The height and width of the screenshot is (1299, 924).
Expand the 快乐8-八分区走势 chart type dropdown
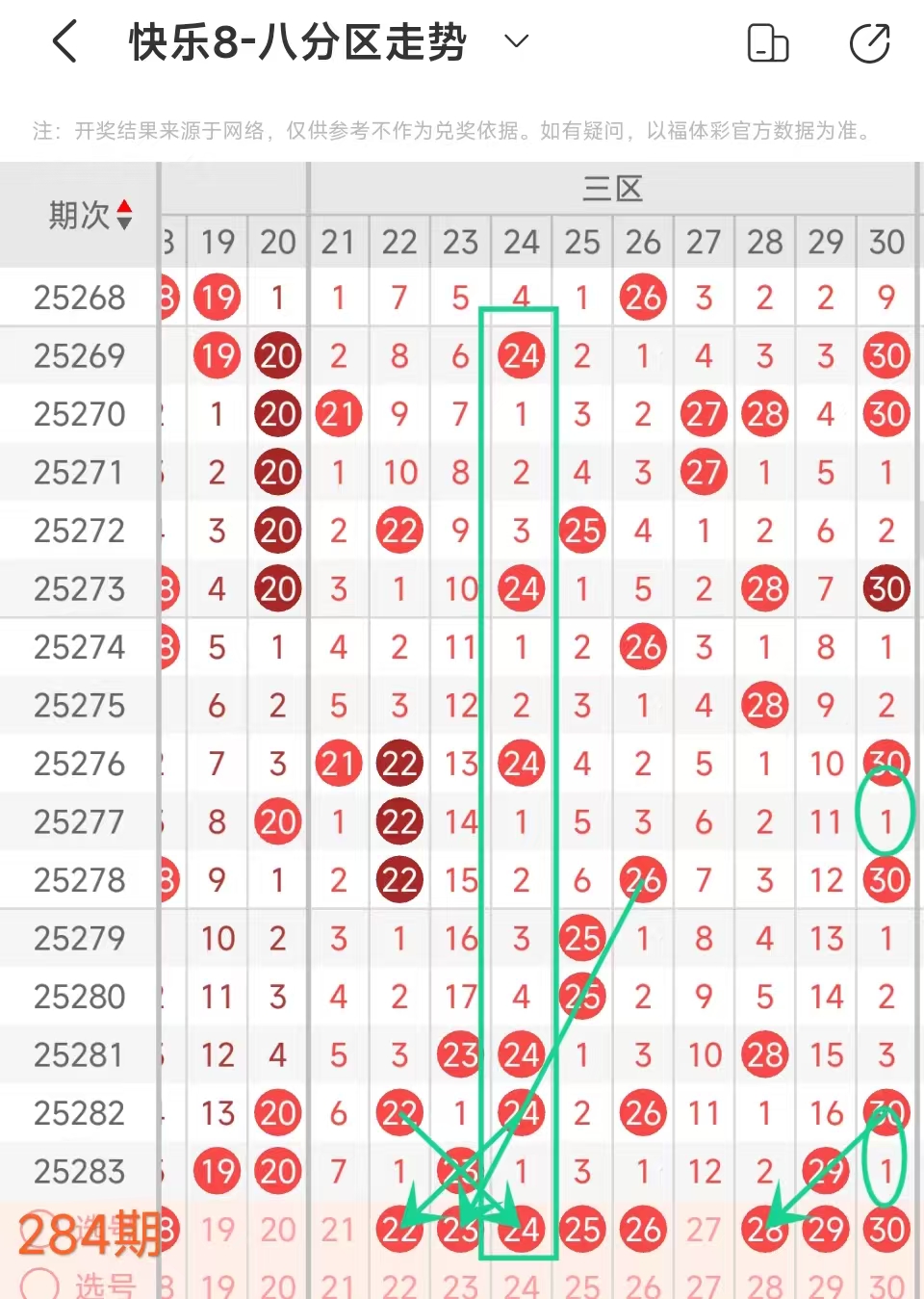(x=517, y=40)
